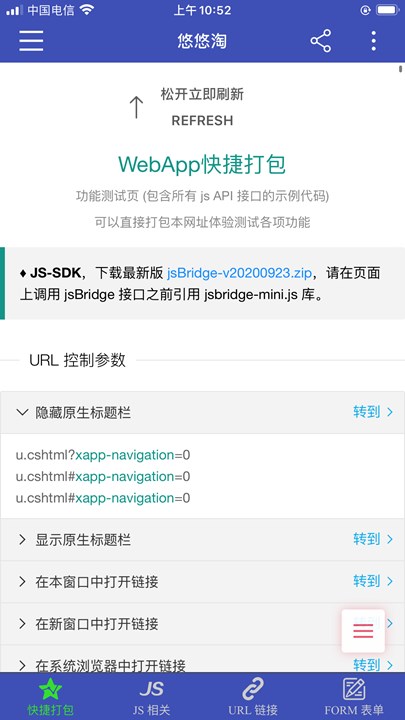Tap 转到 next to 显示原生标题栏
Screen dimensions: 405x720
[373, 539]
